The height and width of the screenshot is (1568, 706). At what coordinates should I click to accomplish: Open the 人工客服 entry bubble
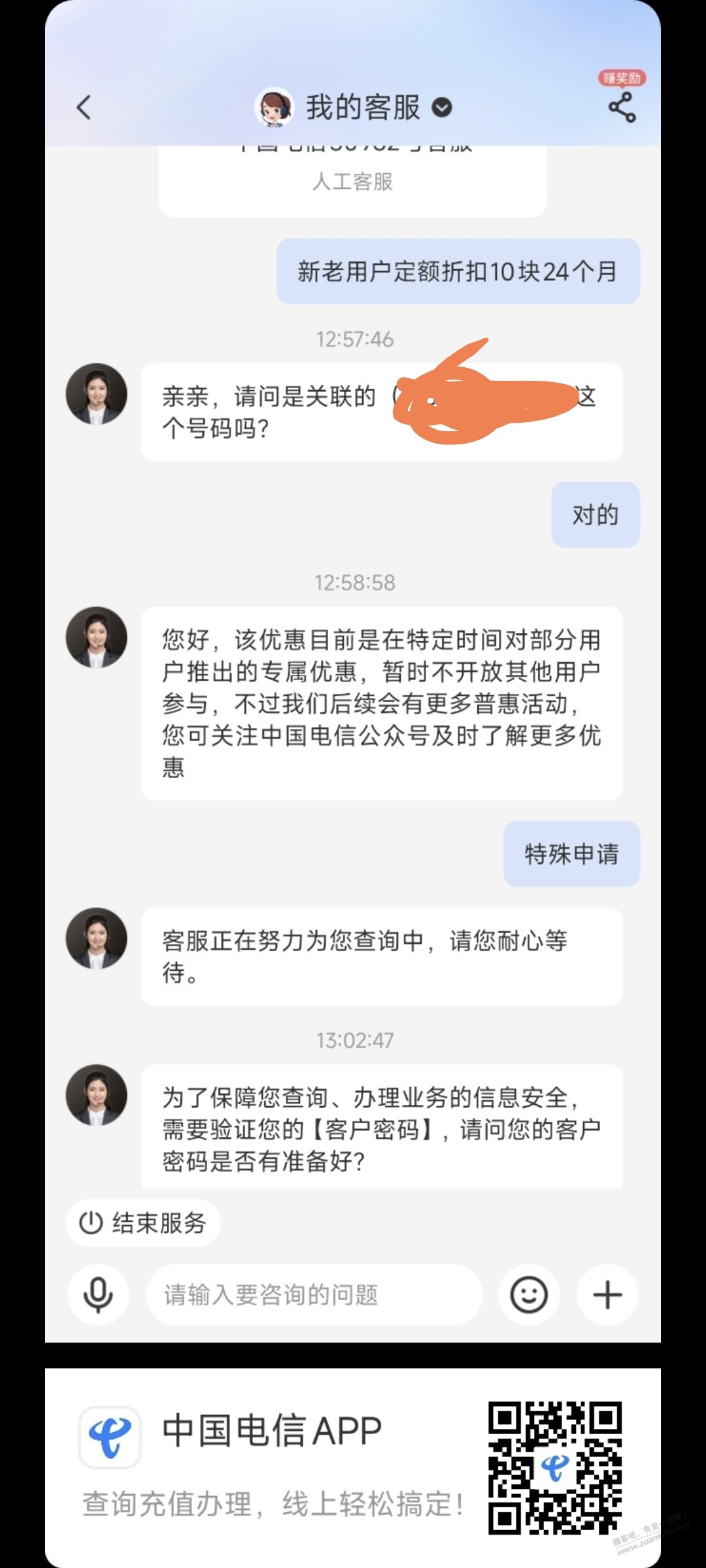351,183
